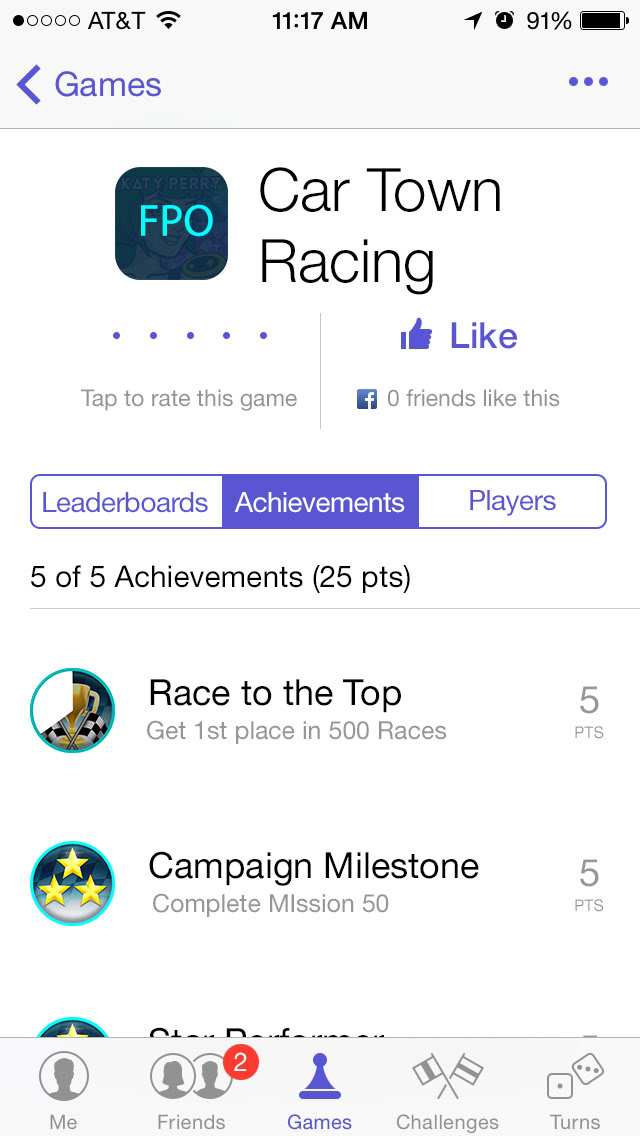Tap the rating dots to rate game

189,337
